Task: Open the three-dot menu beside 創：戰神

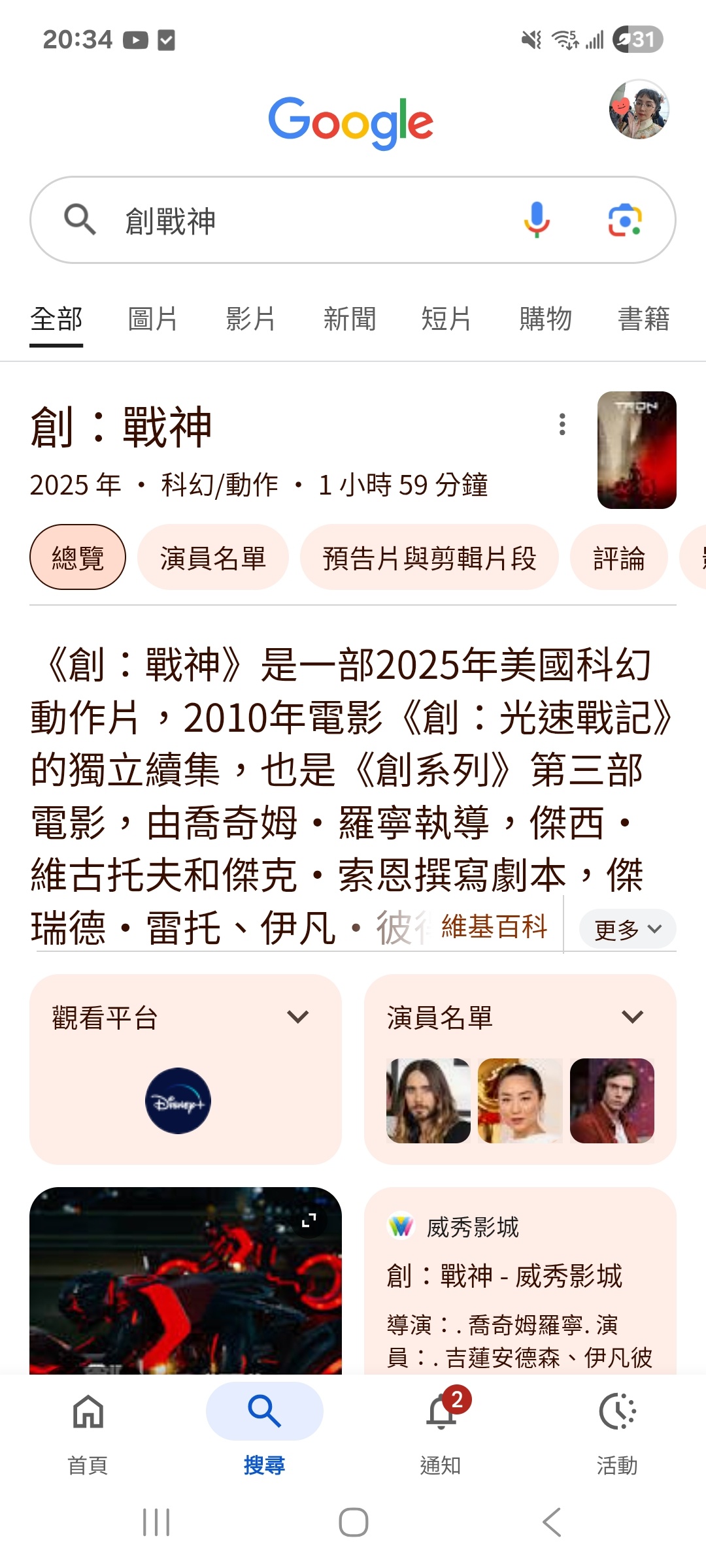Action: 562,425
